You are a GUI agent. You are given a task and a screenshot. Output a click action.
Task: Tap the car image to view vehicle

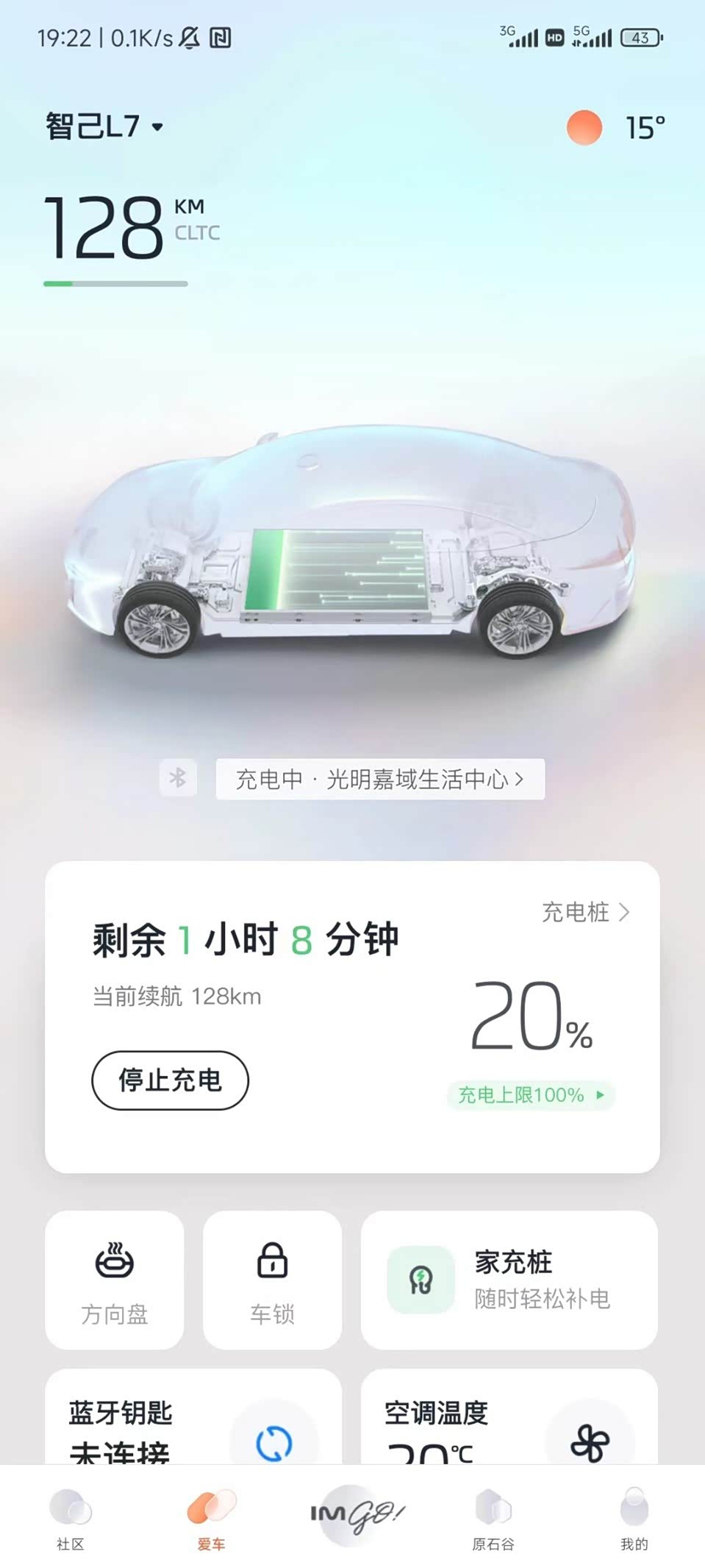pyautogui.click(x=353, y=544)
